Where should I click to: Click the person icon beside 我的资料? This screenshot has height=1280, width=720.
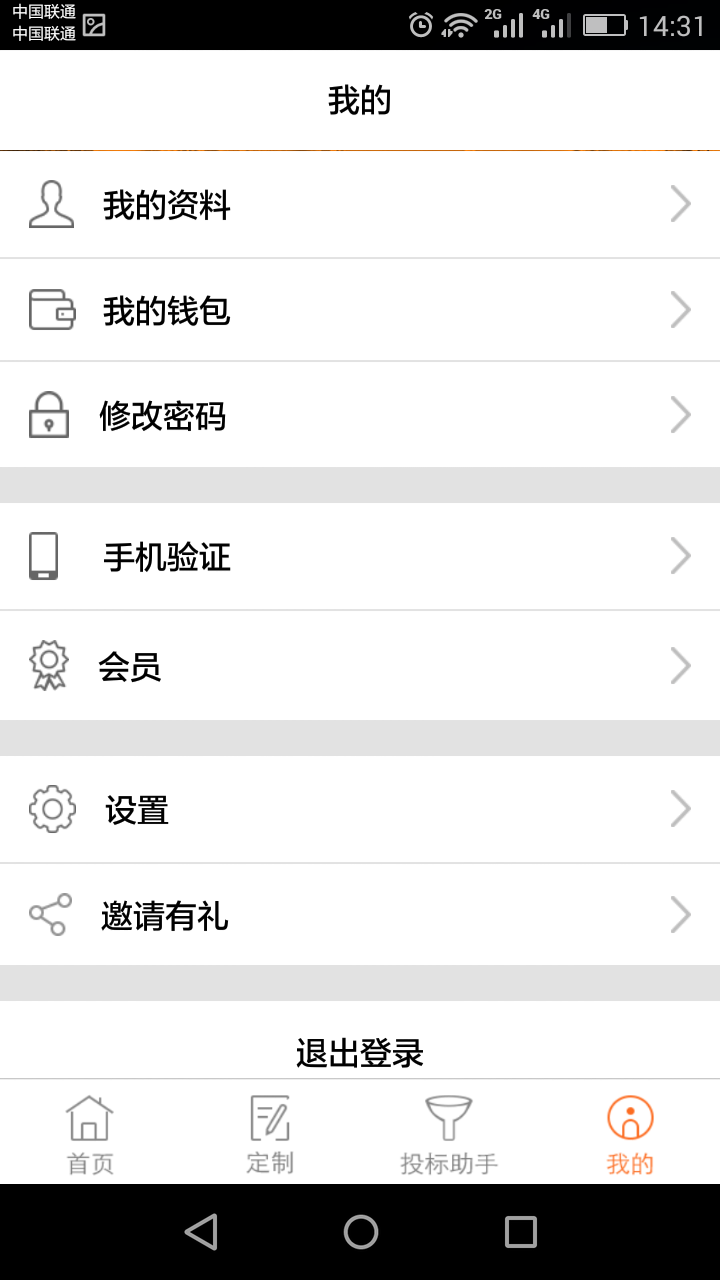click(x=52, y=204)
